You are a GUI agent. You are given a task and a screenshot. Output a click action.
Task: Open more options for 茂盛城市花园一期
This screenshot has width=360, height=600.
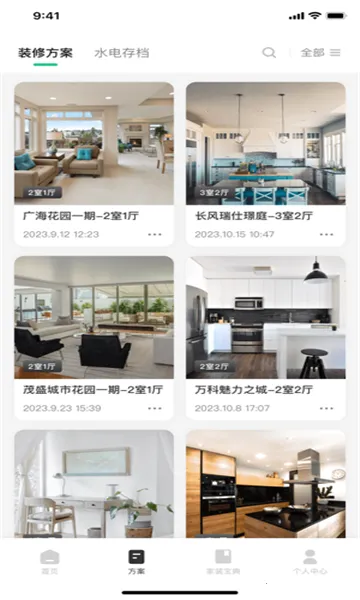click(x=155, y=408)
